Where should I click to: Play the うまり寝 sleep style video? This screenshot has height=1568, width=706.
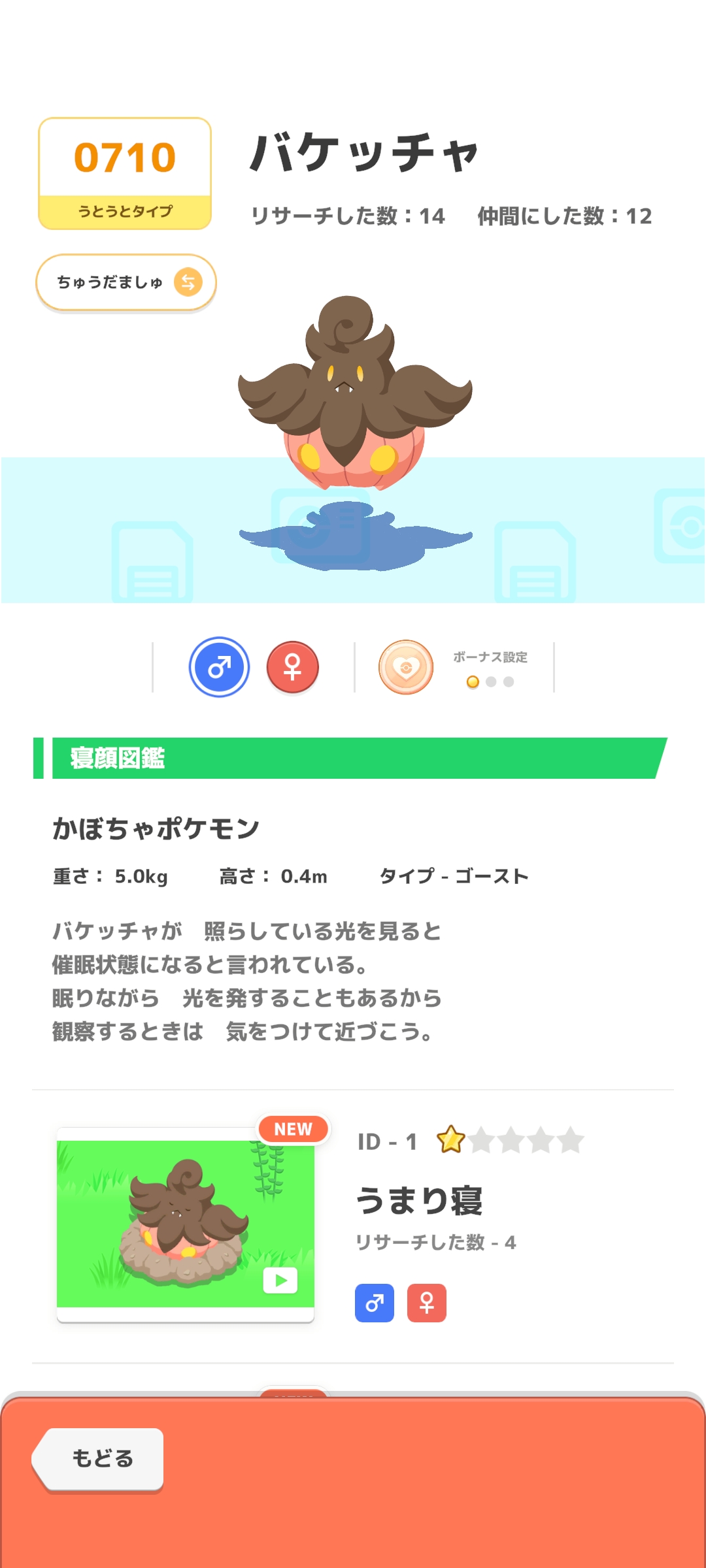coord(280,1280)
